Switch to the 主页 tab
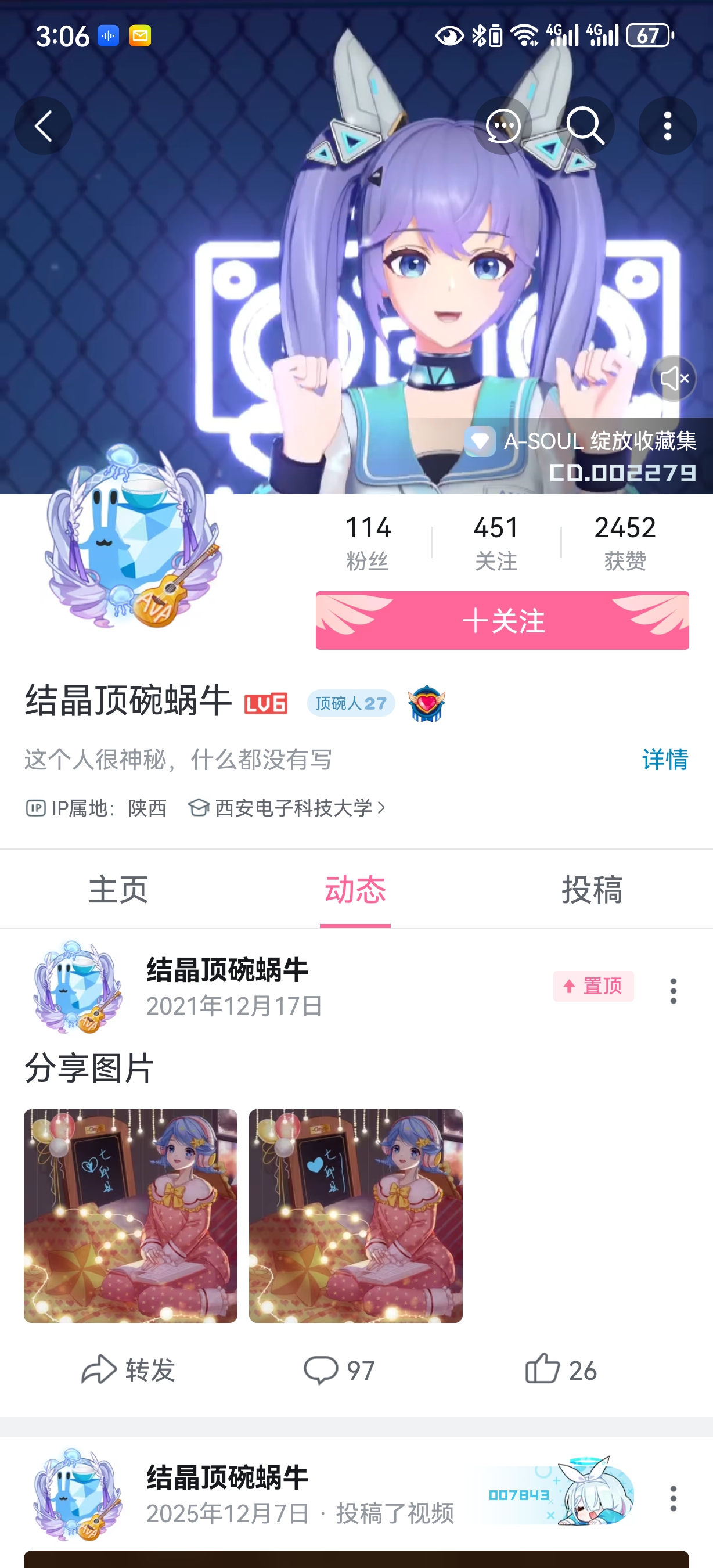The width and height of the screenshot is (713, 1568). point(118,889)
